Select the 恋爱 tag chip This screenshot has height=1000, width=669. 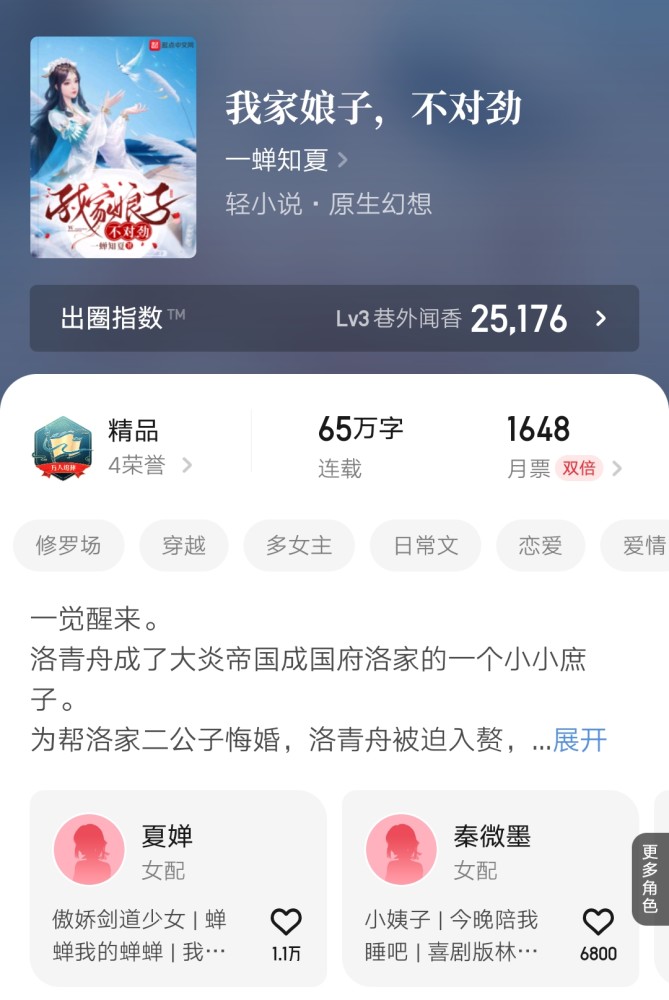[x=540, y=546]
